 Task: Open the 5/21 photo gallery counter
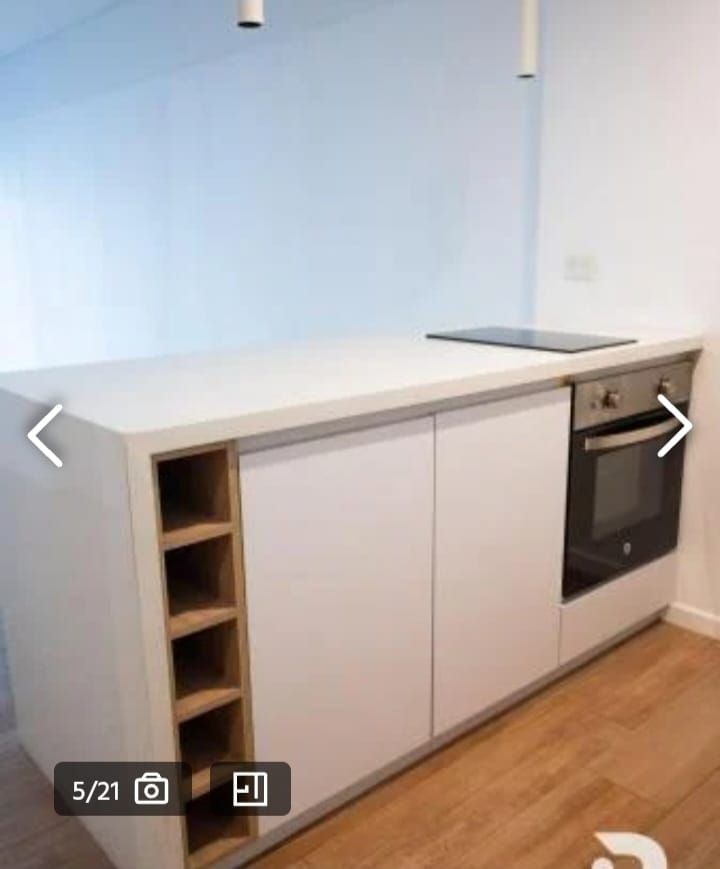[121, 789]
